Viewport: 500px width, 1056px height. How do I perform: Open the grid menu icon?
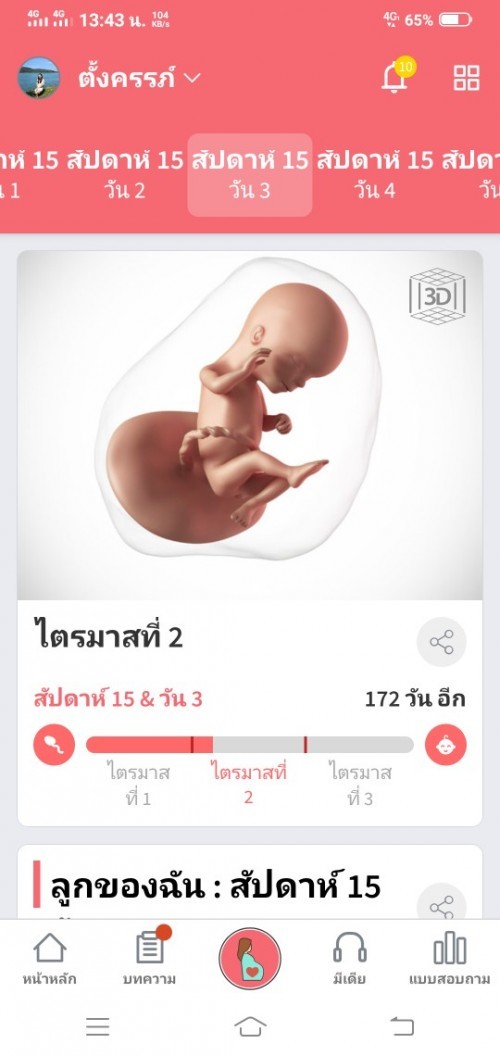tap(466, 78)
